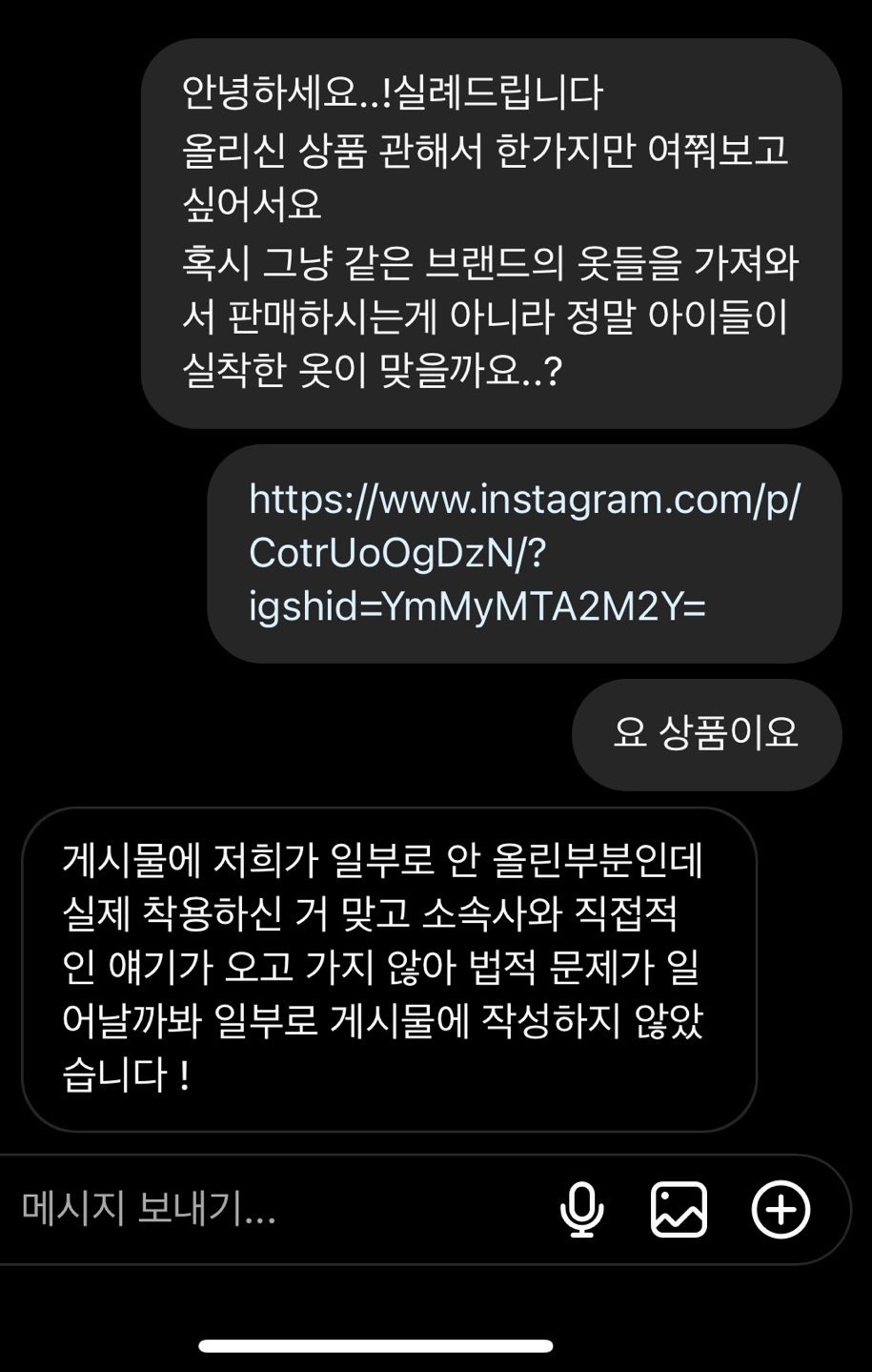Open the Instagram post link in chat
This screenshot has width=872, height=1372.
[x=523, y=553]
